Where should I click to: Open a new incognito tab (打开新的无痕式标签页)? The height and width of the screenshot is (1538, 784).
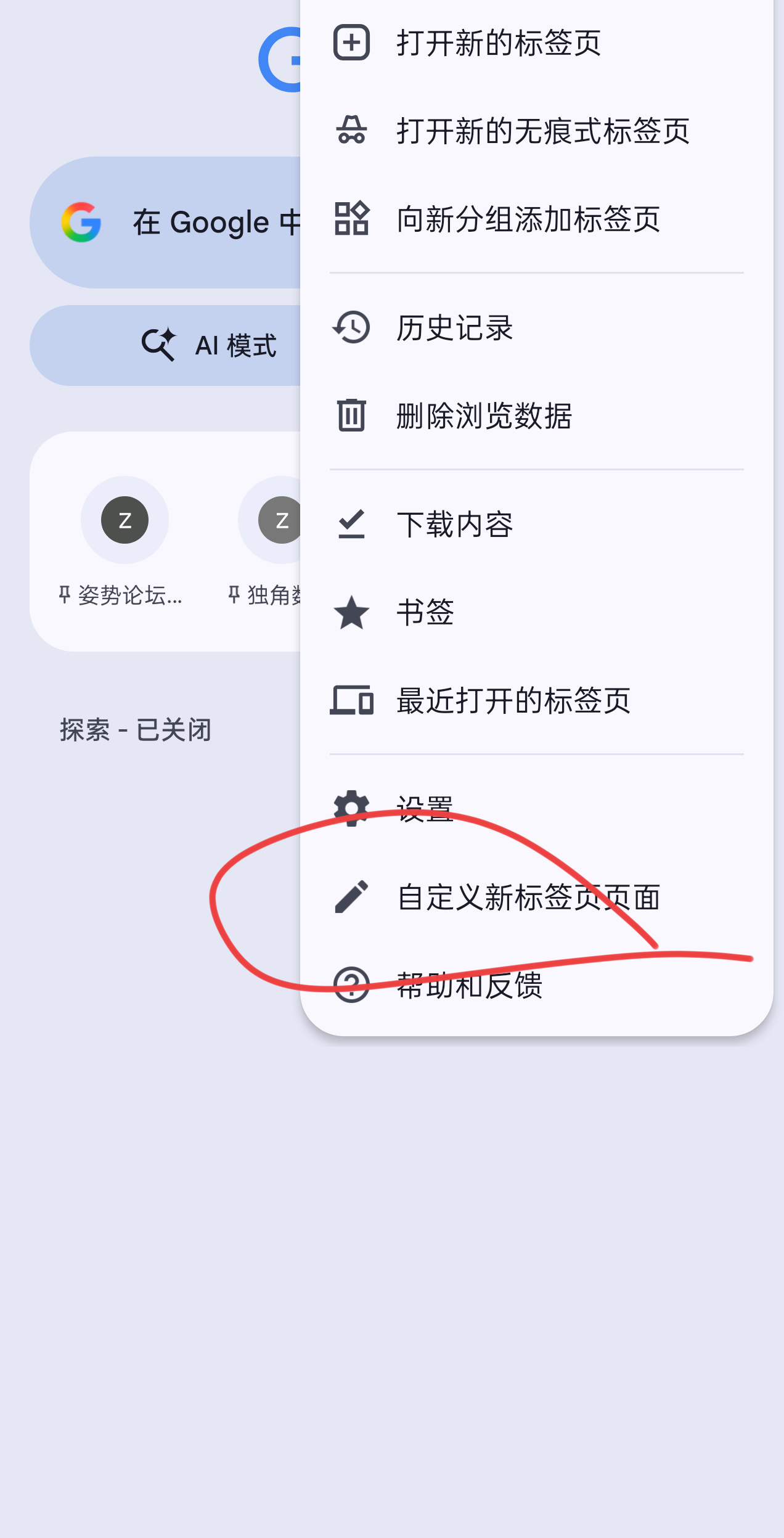pyautogui.click(x=542, y=131)
